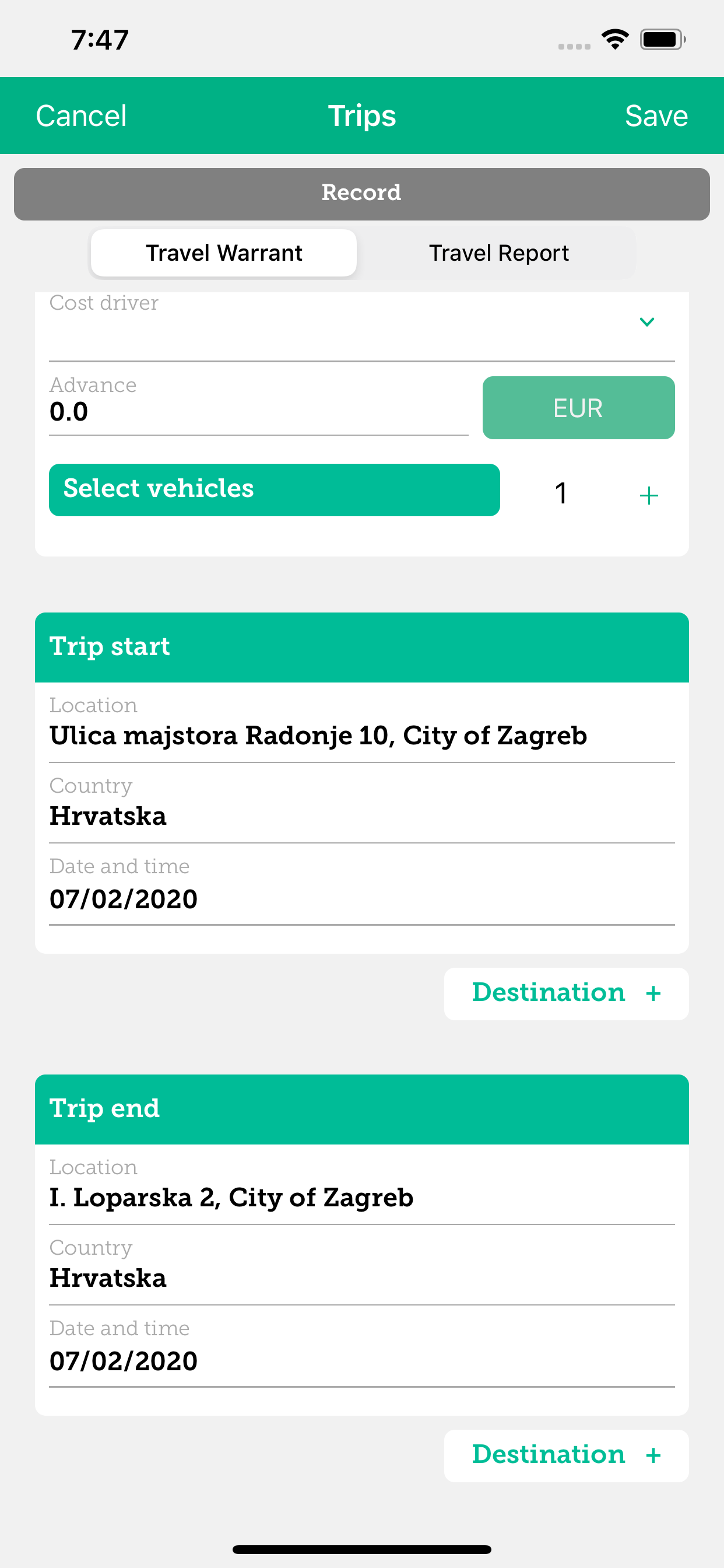The width and height of the screenshot is (724, 1568).
Task: Set the Trip start date and time
Action: (x=362, y=885)
